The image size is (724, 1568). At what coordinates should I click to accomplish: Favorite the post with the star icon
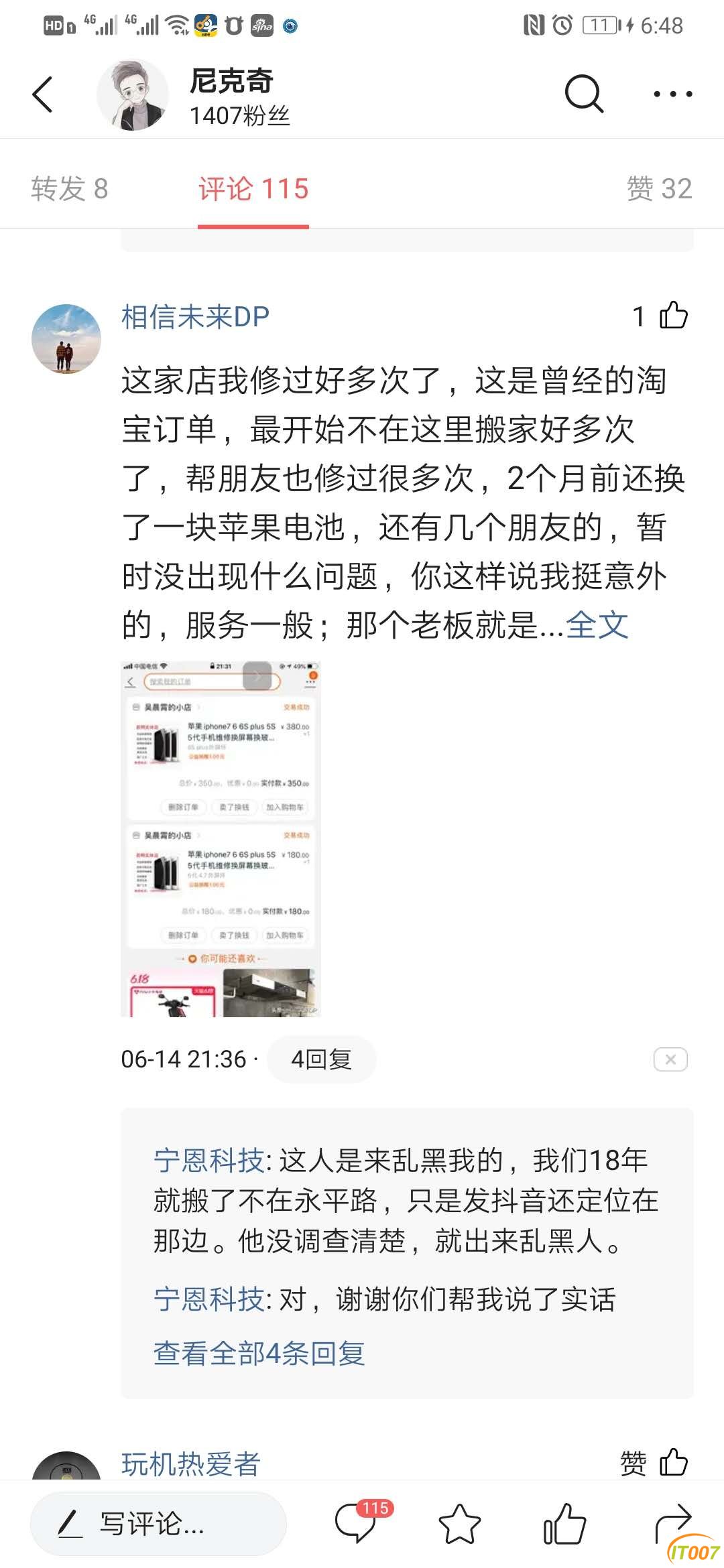[x=460, y=1524]
